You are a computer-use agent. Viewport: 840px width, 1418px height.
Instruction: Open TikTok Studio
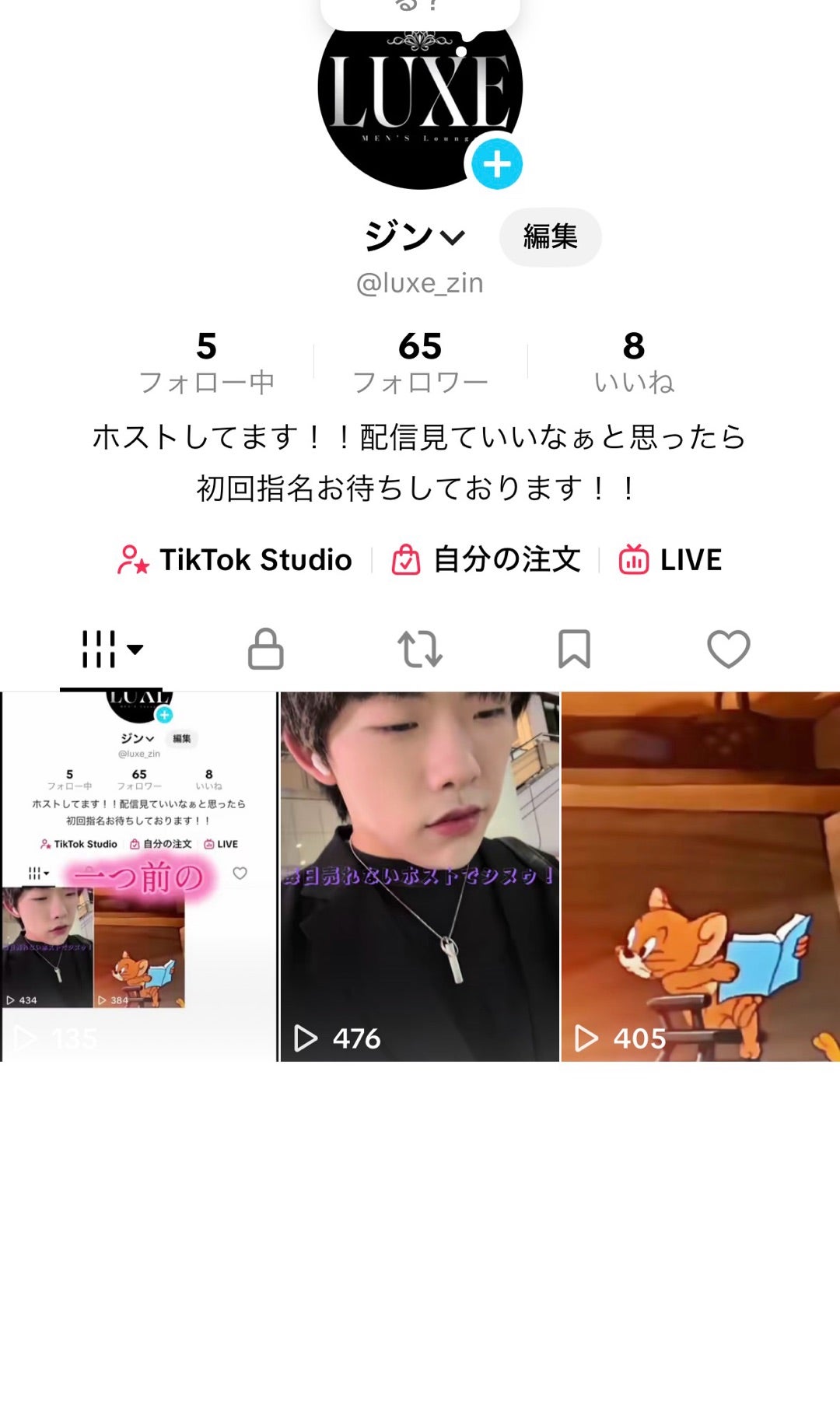tap(235, 560)
